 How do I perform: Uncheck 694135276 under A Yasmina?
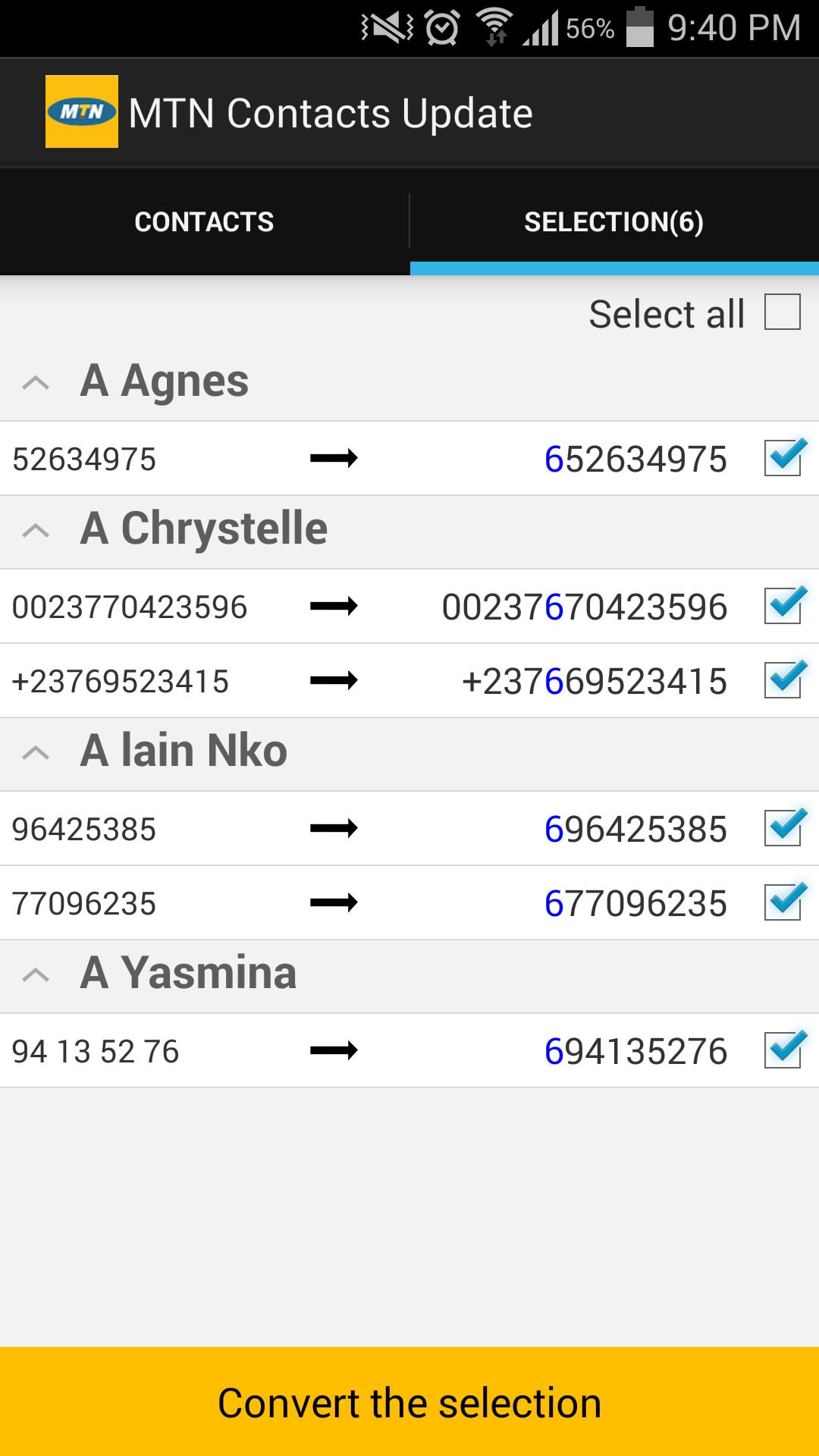click(x=784, y=1049)
